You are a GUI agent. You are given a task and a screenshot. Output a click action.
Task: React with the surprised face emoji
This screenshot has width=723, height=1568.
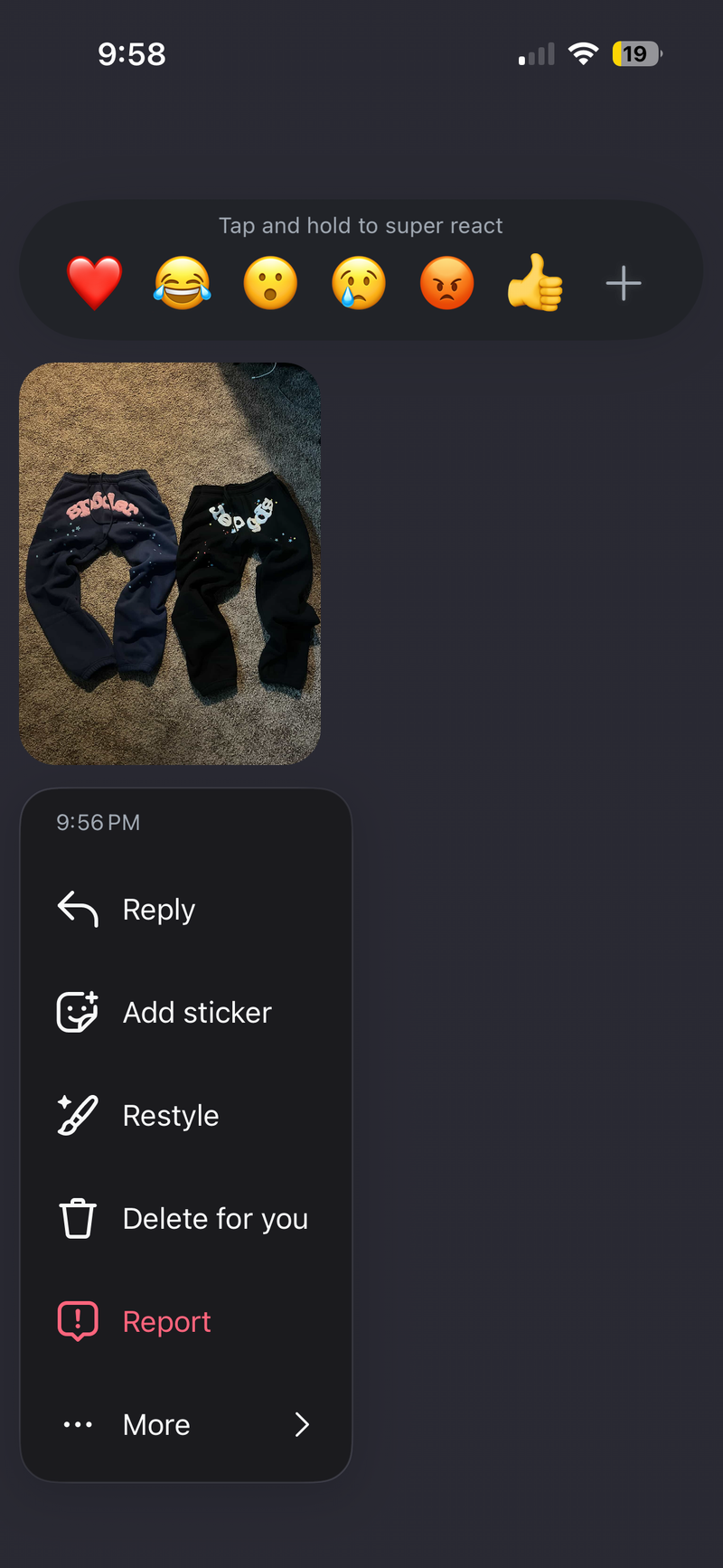[x=270, y=283]
